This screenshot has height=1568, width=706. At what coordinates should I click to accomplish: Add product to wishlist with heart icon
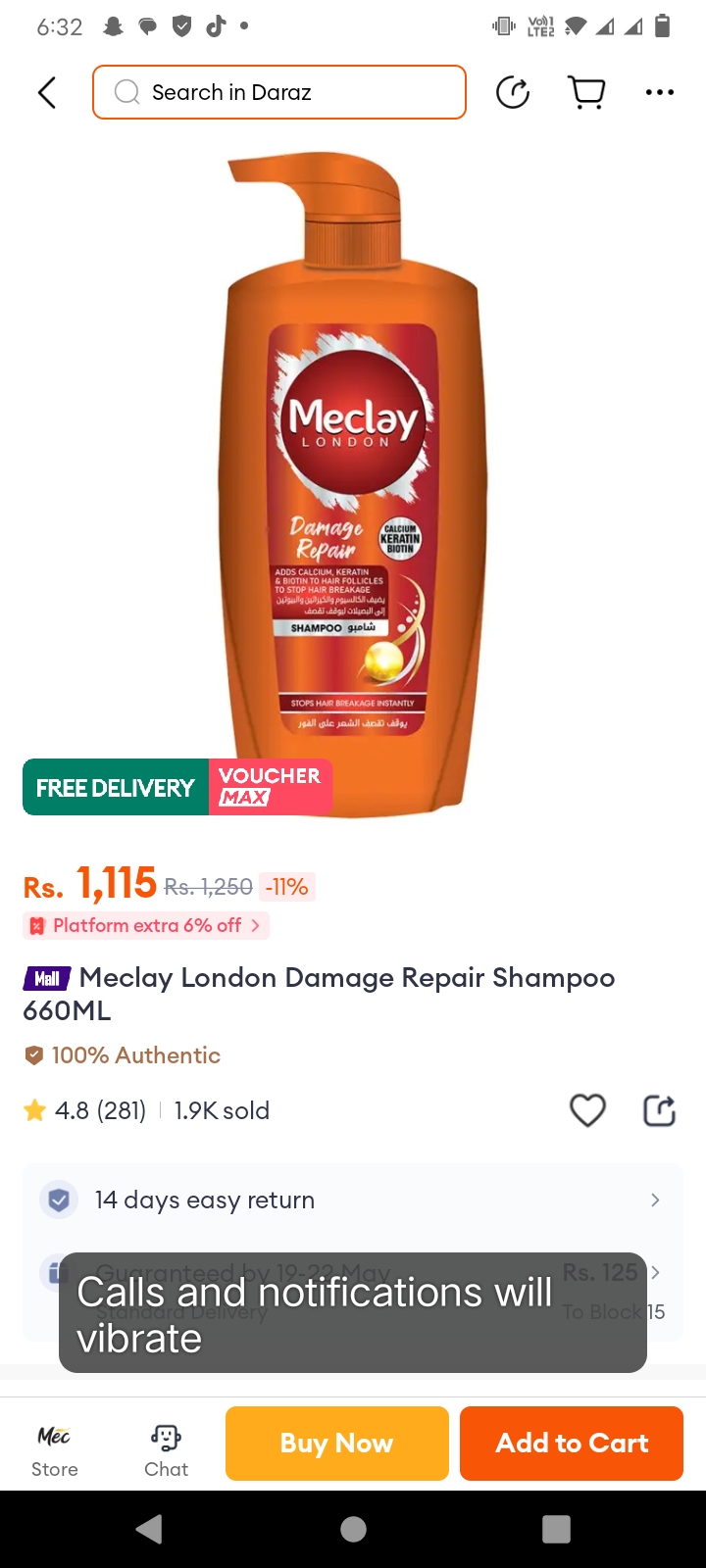click(587, 1110)
